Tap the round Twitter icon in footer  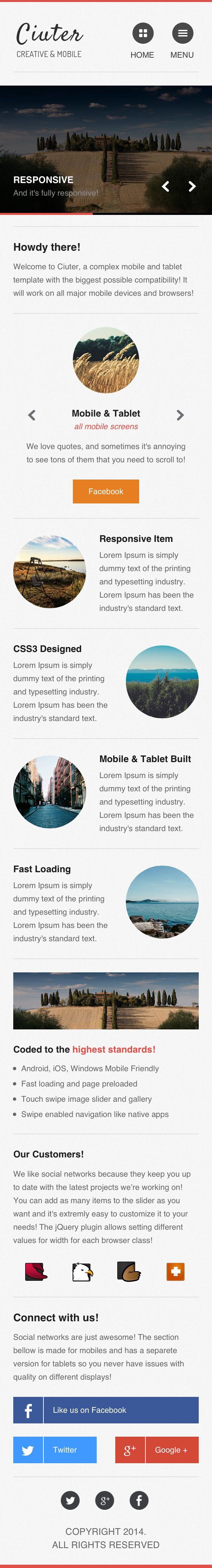point(71,1500)
